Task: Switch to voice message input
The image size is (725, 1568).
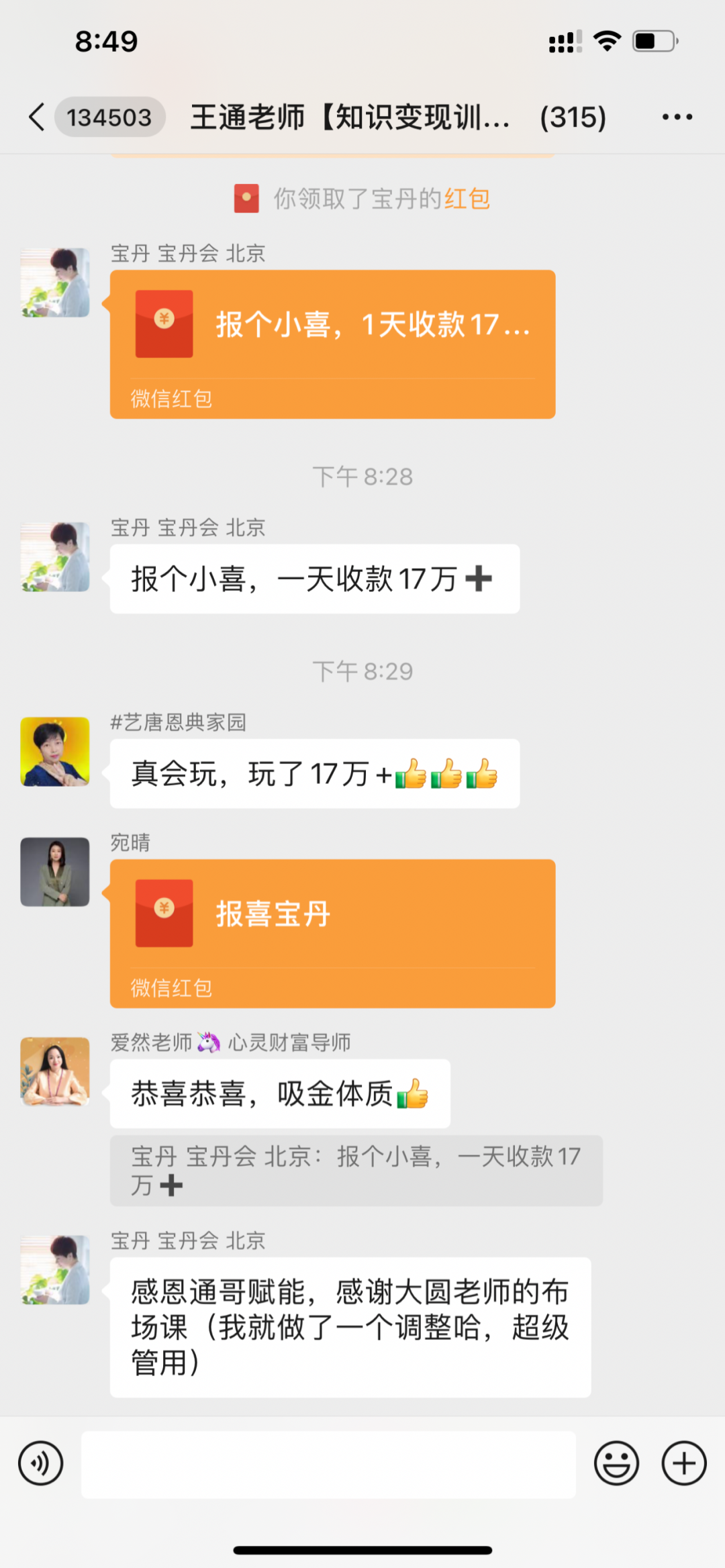Action: (x=41, y=1463)
